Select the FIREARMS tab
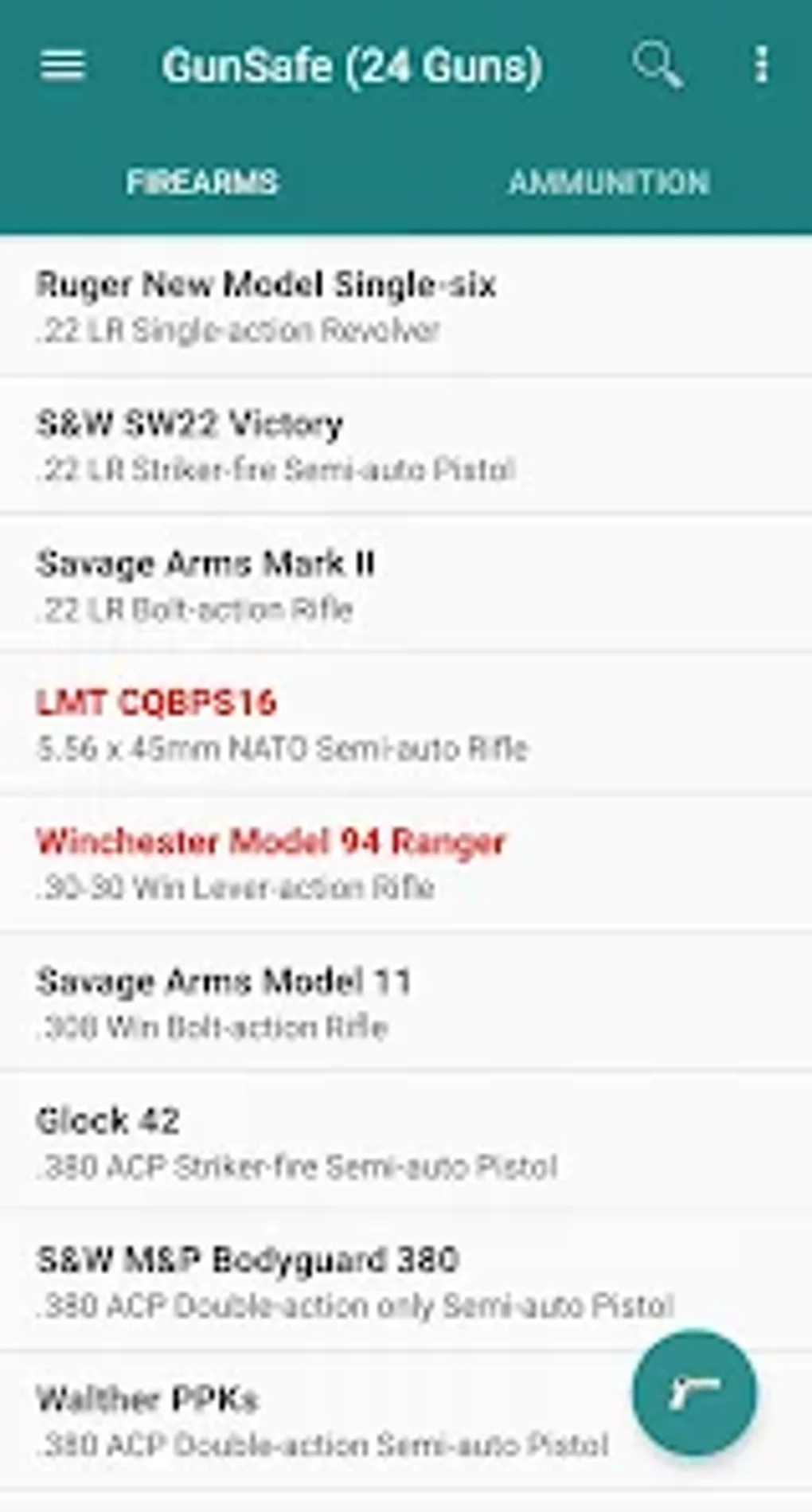The height and width of the screenshot is (1512, 812). pos(204,182)
